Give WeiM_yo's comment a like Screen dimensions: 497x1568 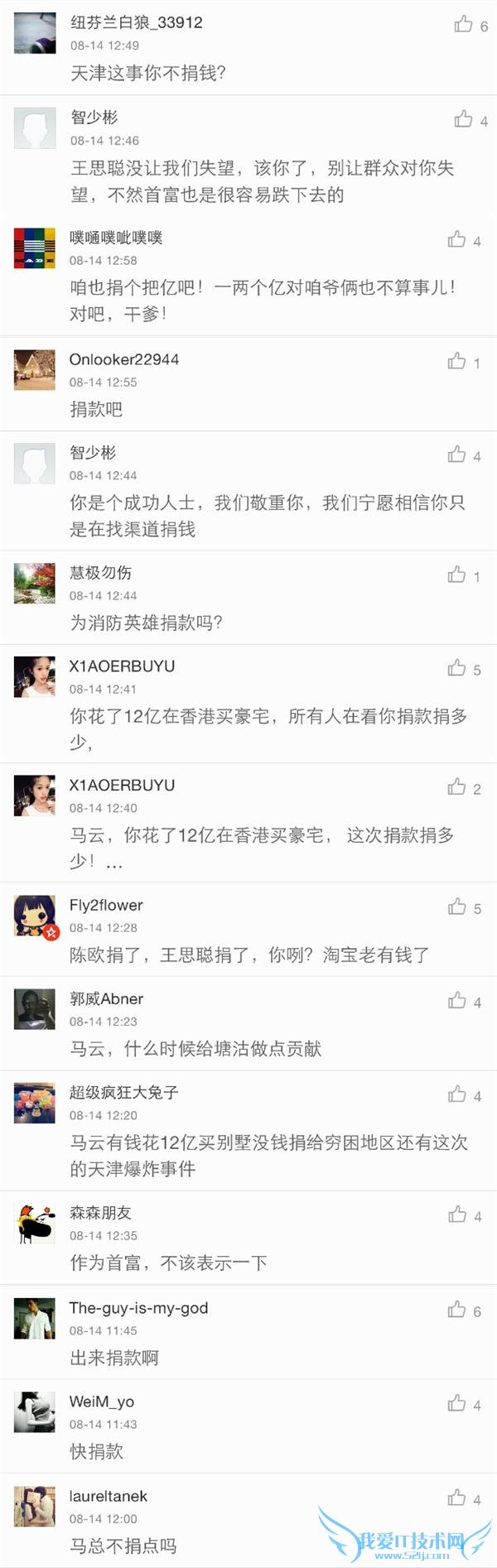[456, 1403]
